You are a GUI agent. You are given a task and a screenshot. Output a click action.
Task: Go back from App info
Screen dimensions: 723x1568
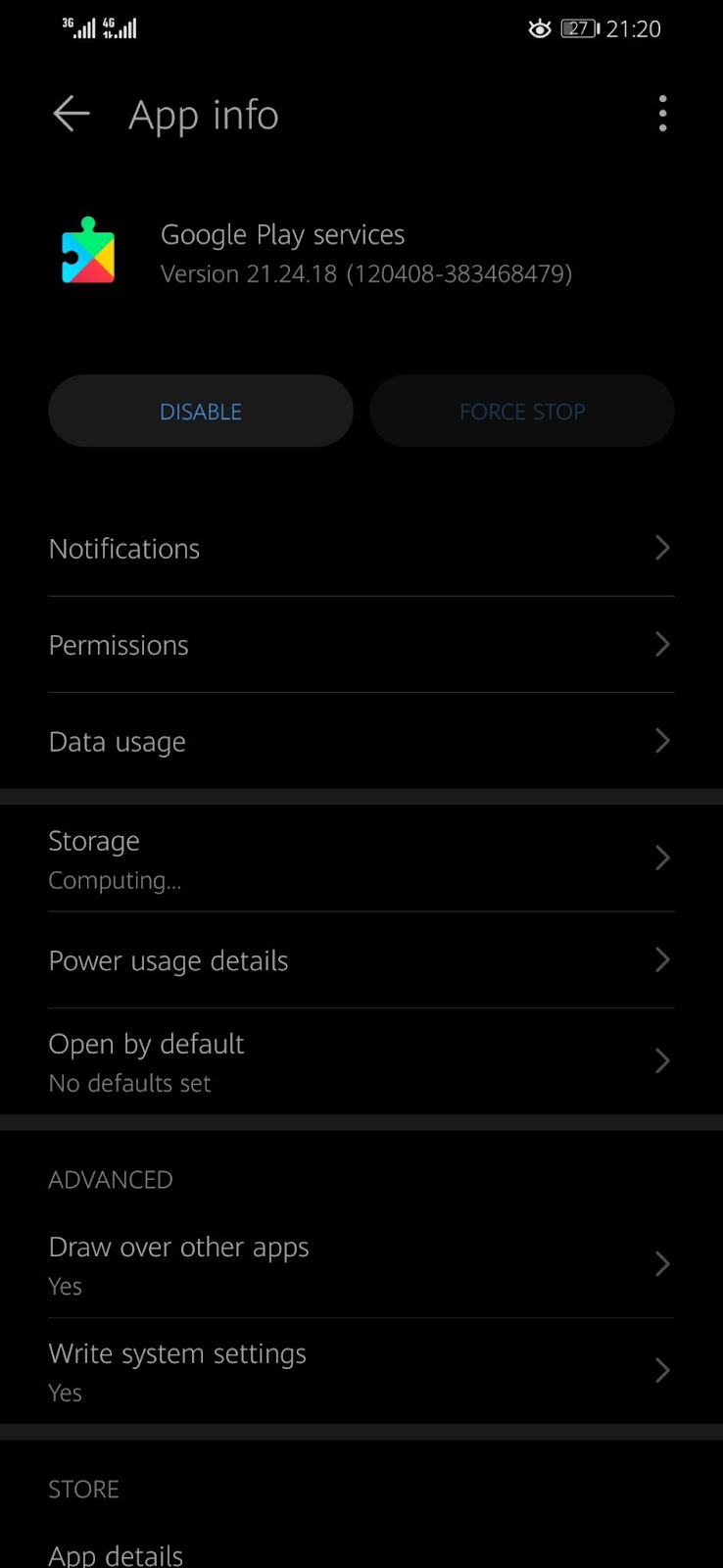[x=72, y=115]
